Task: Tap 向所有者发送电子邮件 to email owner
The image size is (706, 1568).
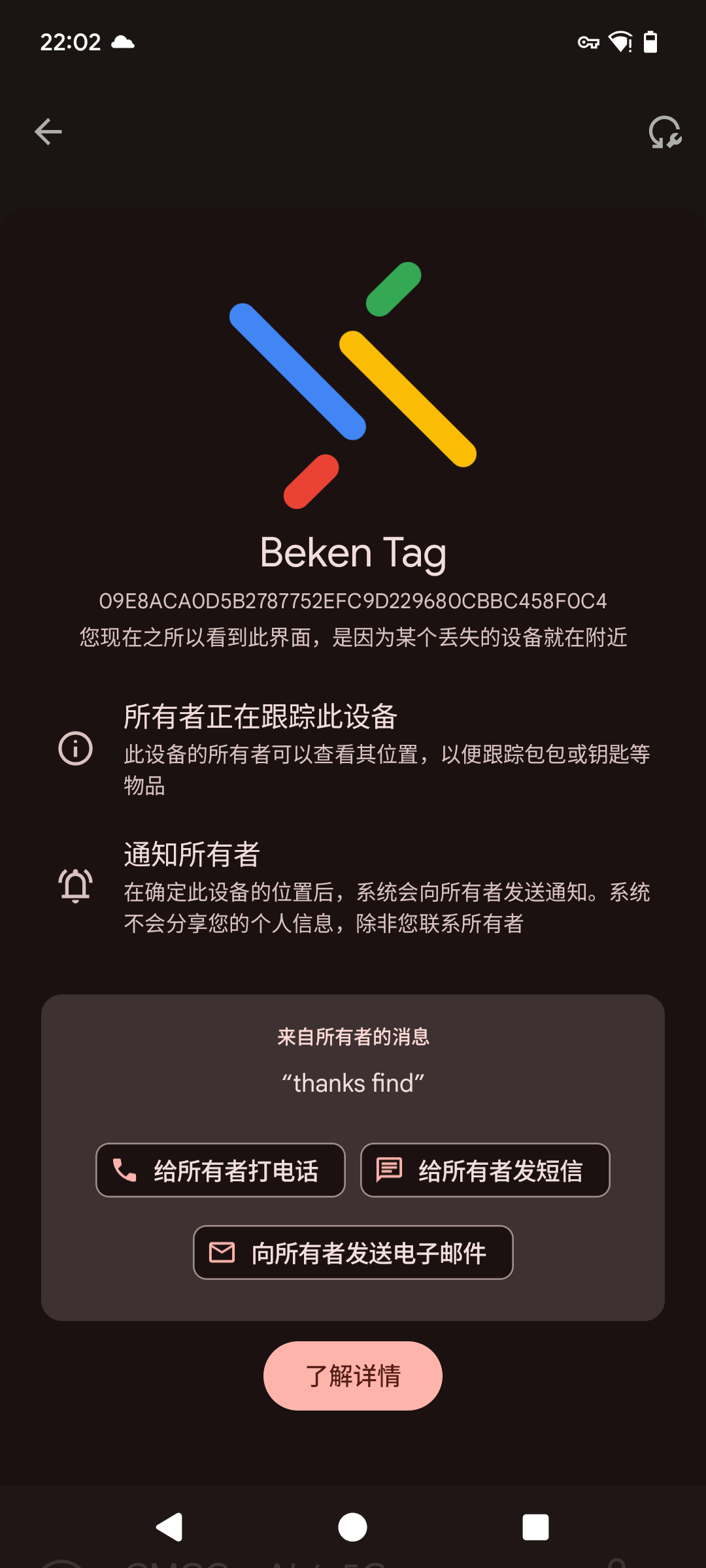Action: click(x=353, y=1252)
